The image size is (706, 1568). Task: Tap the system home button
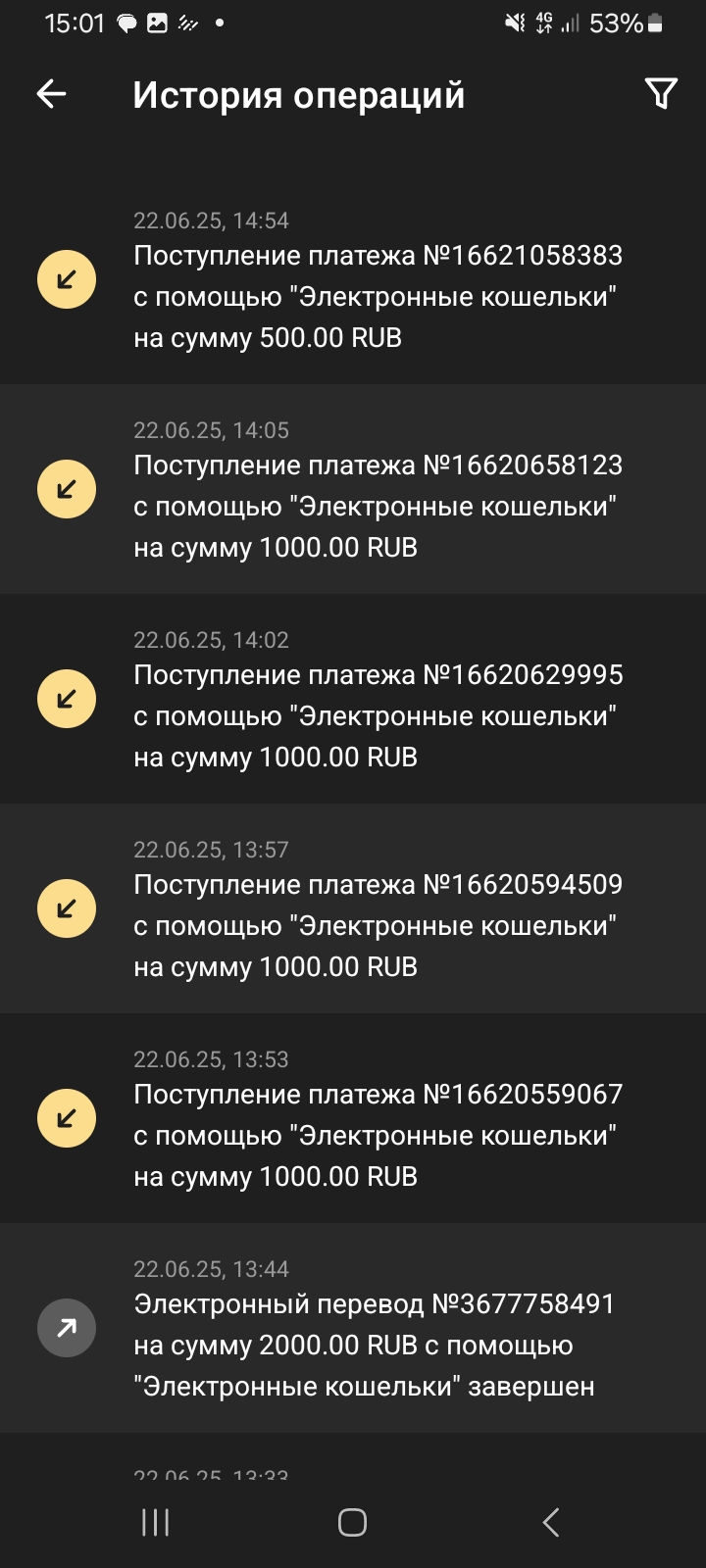[x=352, y=1522]
